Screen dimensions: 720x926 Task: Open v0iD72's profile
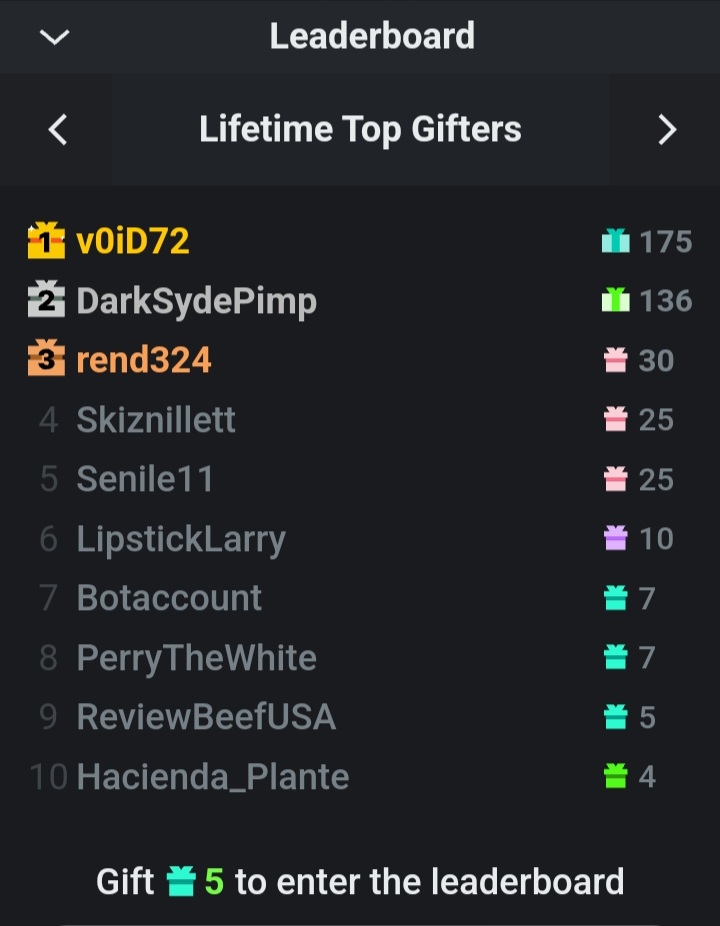(132, 241)
